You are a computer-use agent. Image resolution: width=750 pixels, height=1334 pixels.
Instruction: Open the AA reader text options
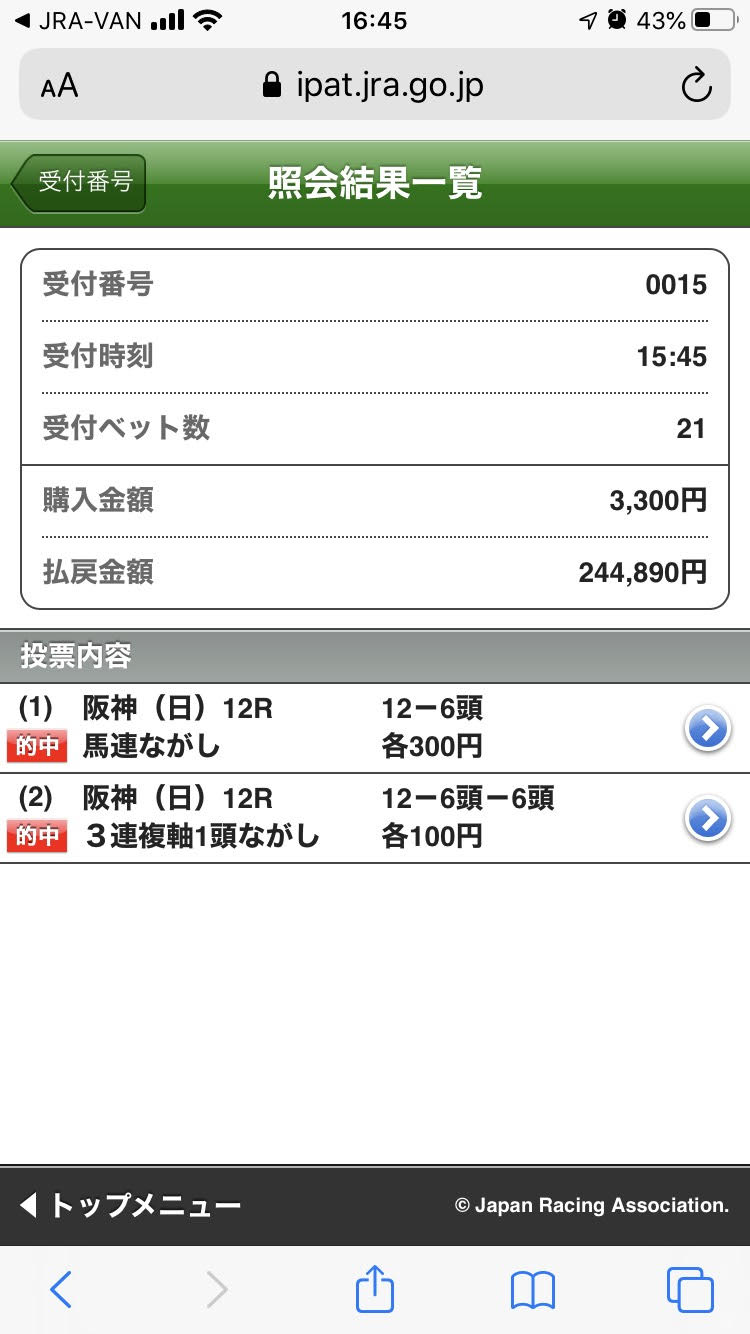pyautogui.click(x=59, y=86)
